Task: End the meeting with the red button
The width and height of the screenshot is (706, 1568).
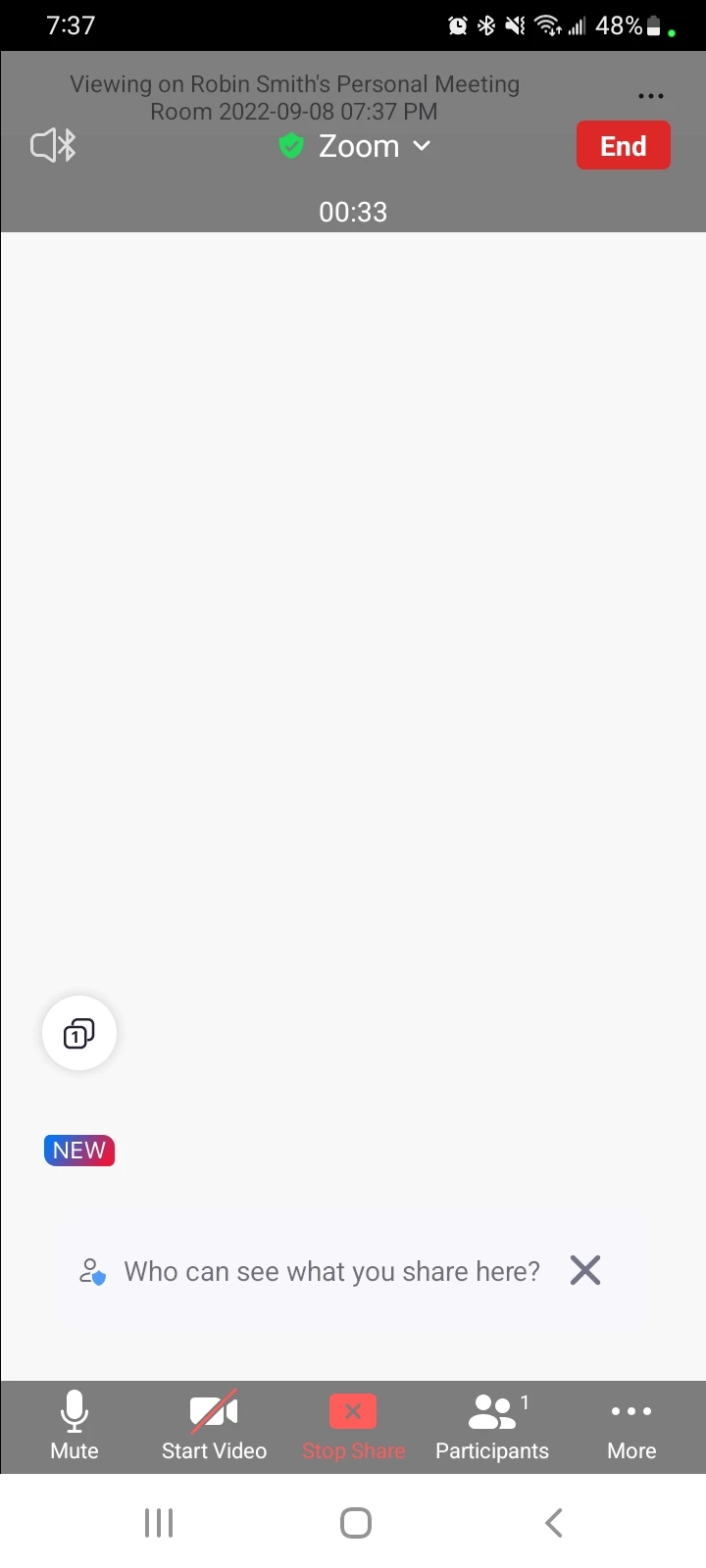Action: click(623, 146)
